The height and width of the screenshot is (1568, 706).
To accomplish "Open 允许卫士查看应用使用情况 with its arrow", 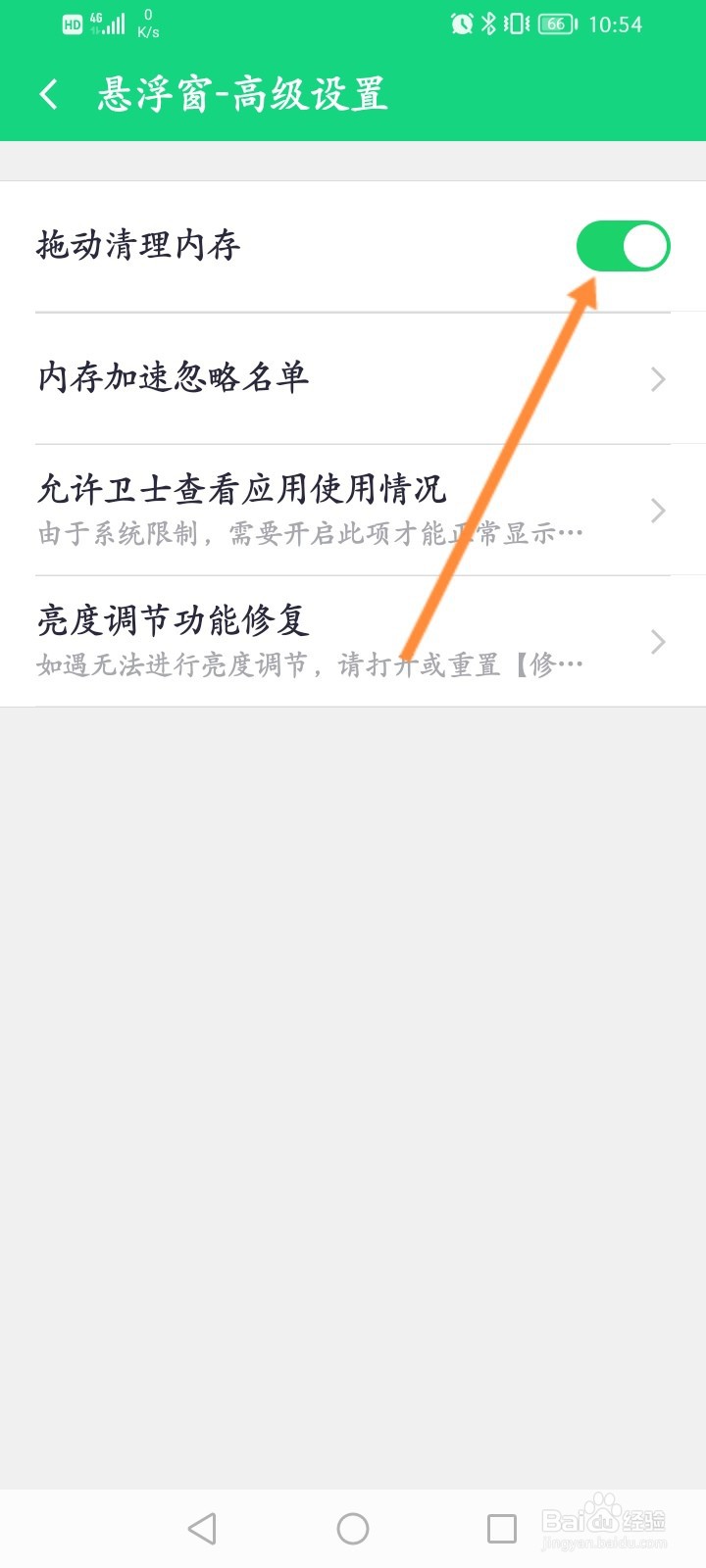I will (657, 510).
